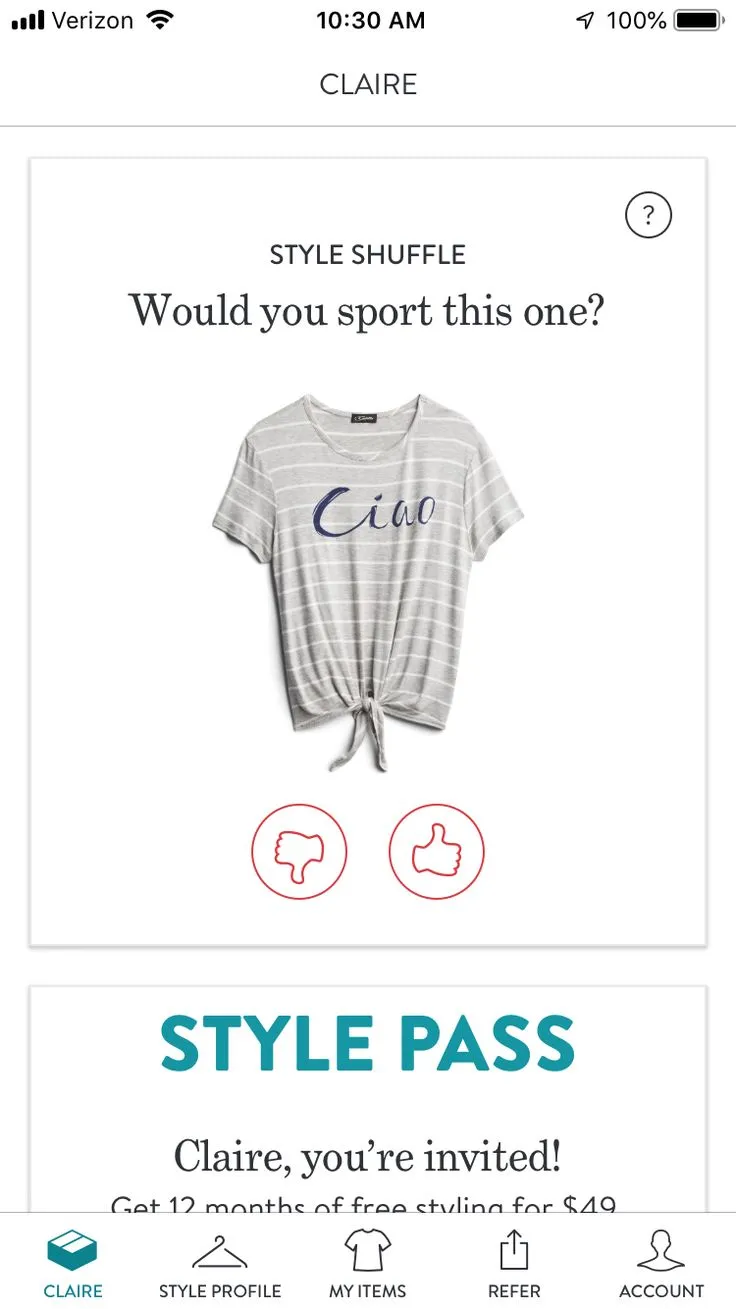The height and width of the screenshot is (1309, 736).
Task: Select the CLAIRE page title
Action: [368, 84]
